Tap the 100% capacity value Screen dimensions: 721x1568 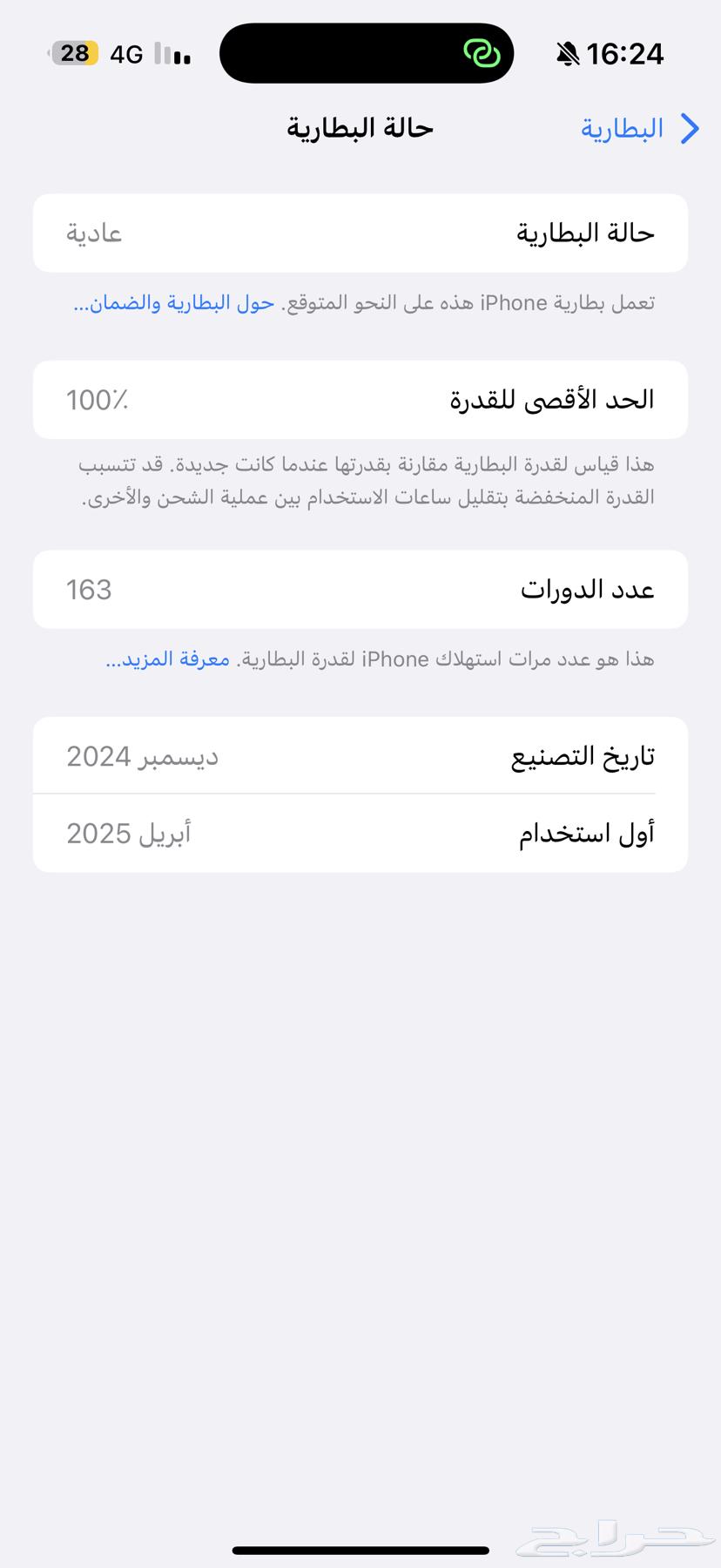(x=98, y=400)
